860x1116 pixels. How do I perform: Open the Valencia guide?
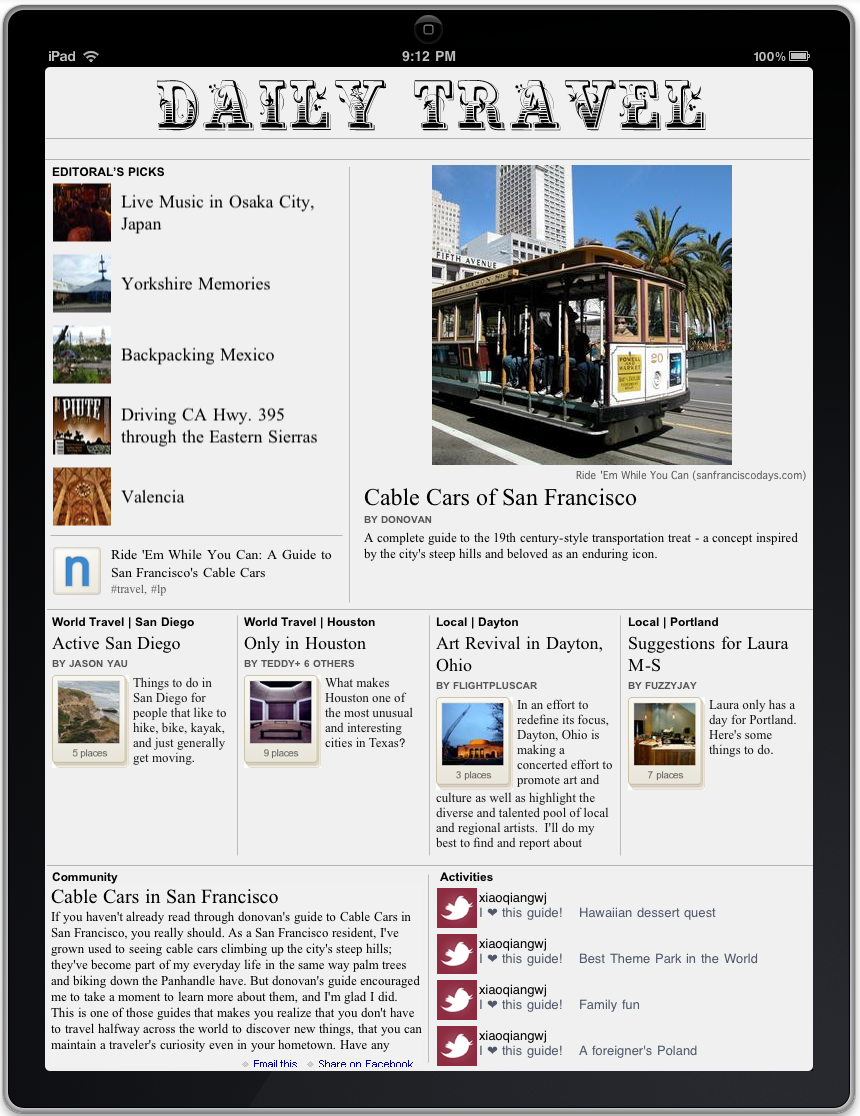click(152, 497)
